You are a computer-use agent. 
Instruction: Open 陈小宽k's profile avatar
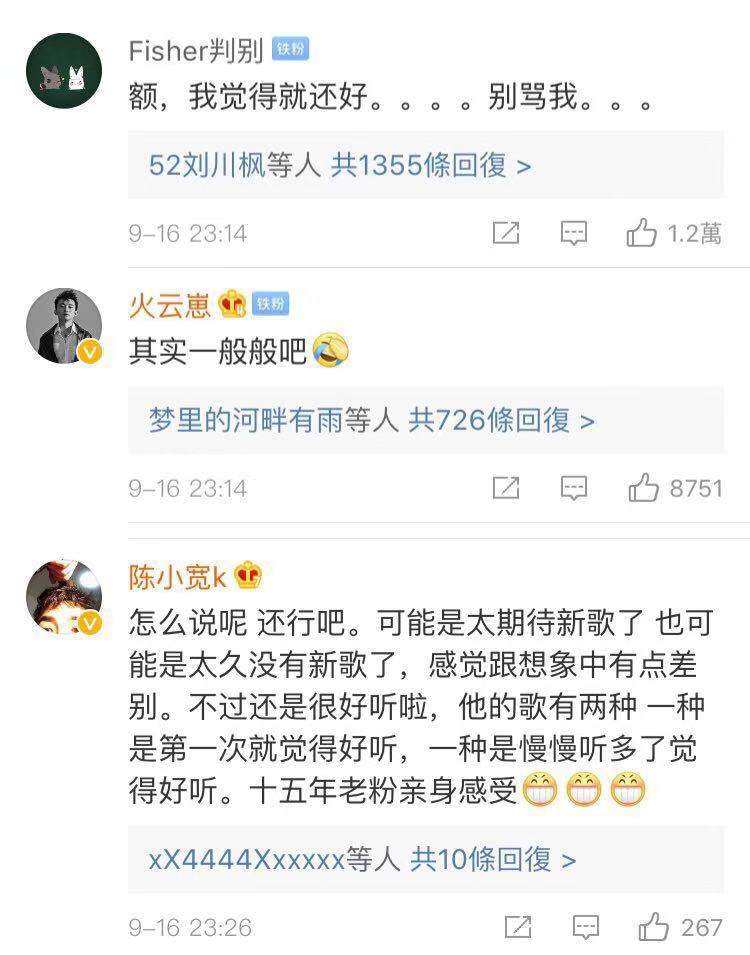(x=63, y=596)
